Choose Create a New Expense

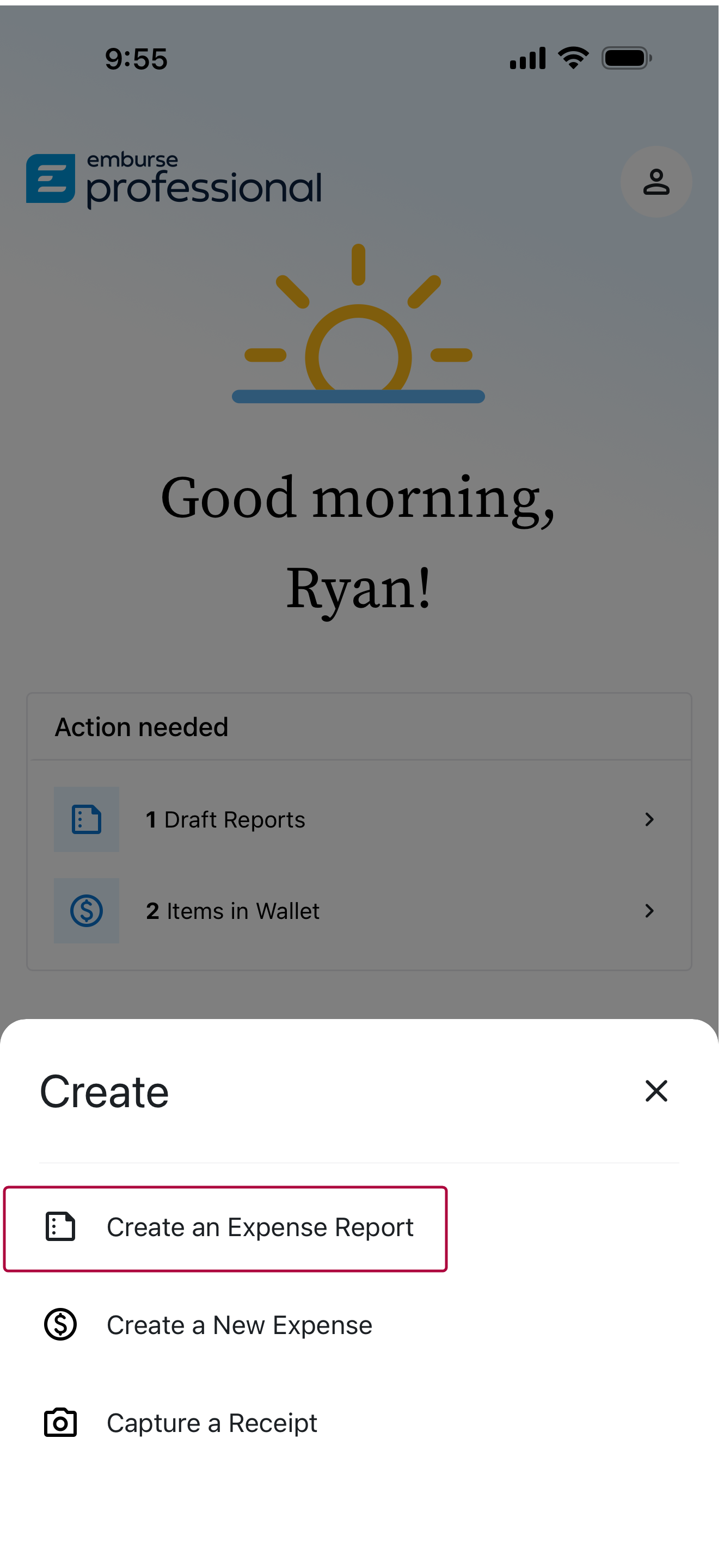pyautogui.click(x=240, y=1324)
